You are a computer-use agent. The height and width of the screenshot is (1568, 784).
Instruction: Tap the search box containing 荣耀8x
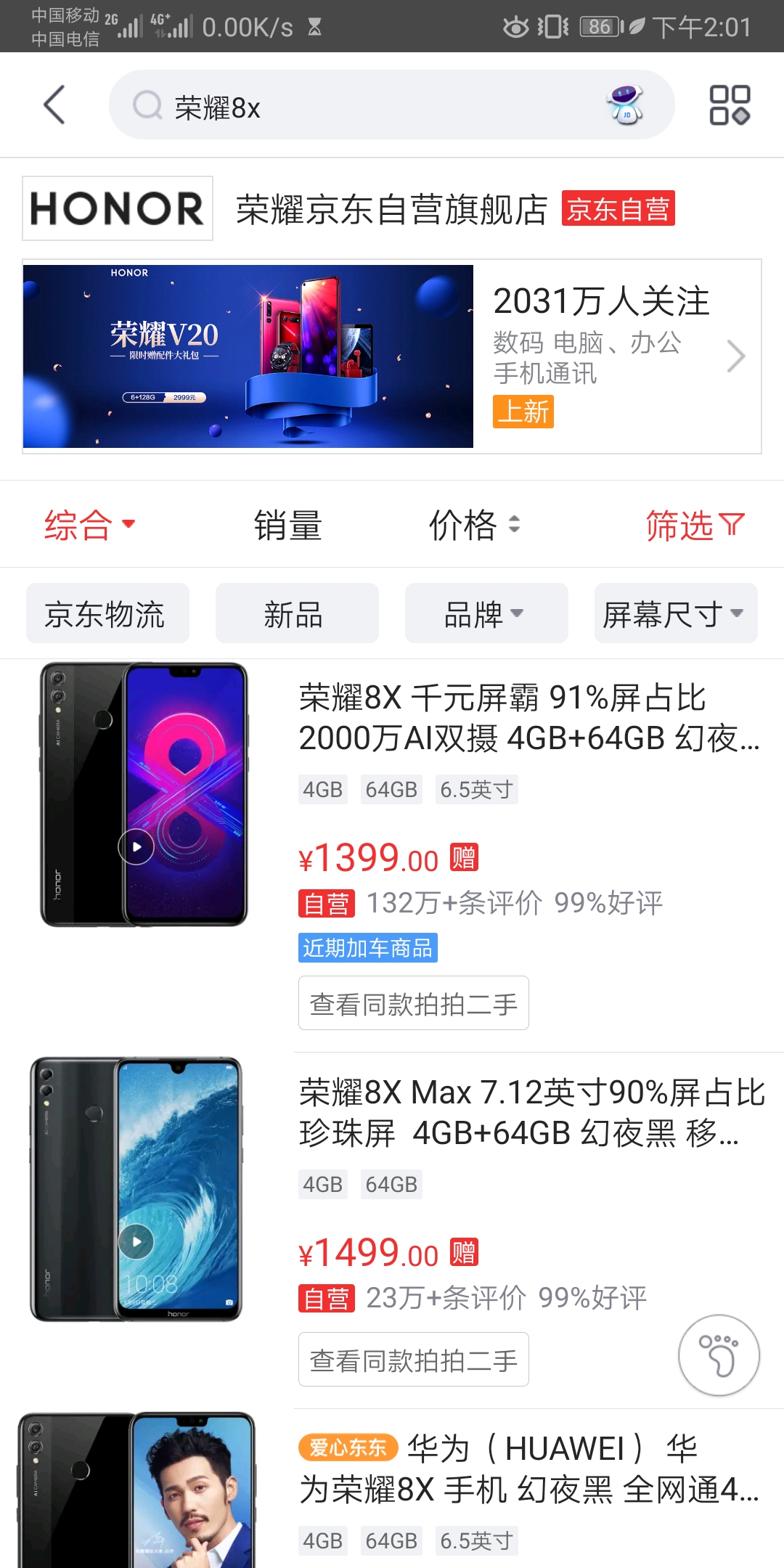pos(363,107)
